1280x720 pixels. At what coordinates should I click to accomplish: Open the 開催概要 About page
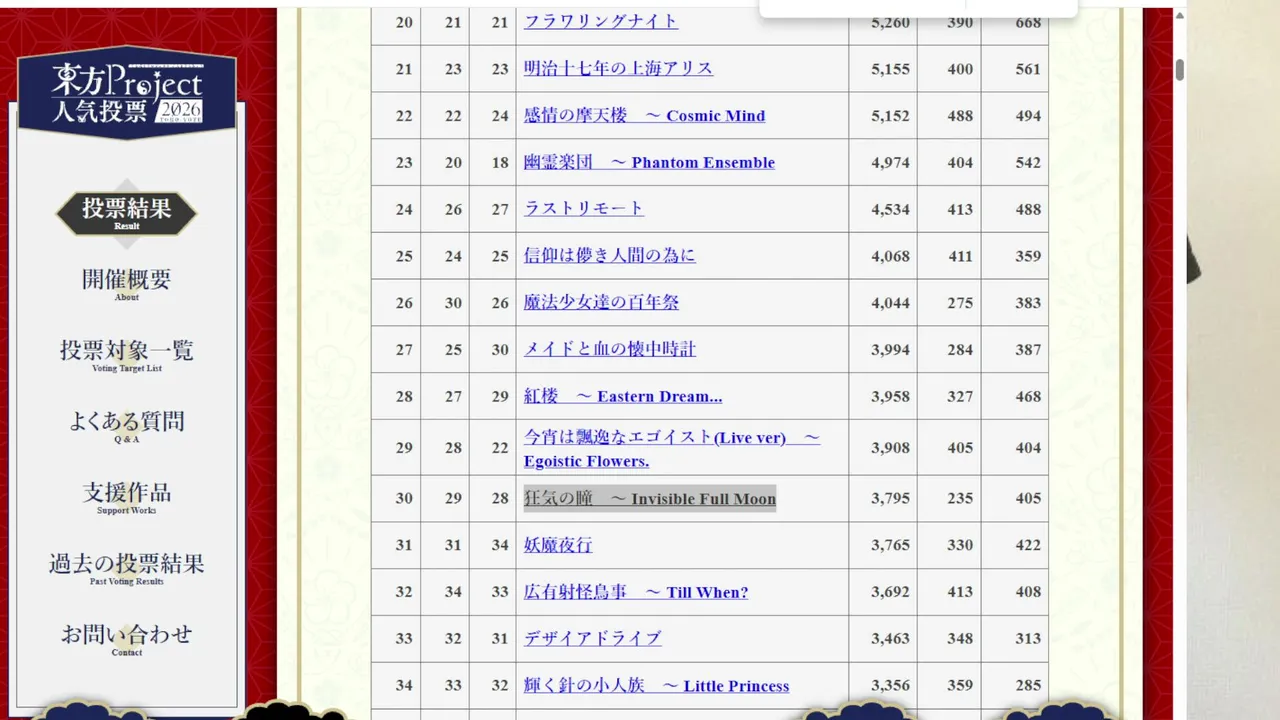(x=126, y=284)
